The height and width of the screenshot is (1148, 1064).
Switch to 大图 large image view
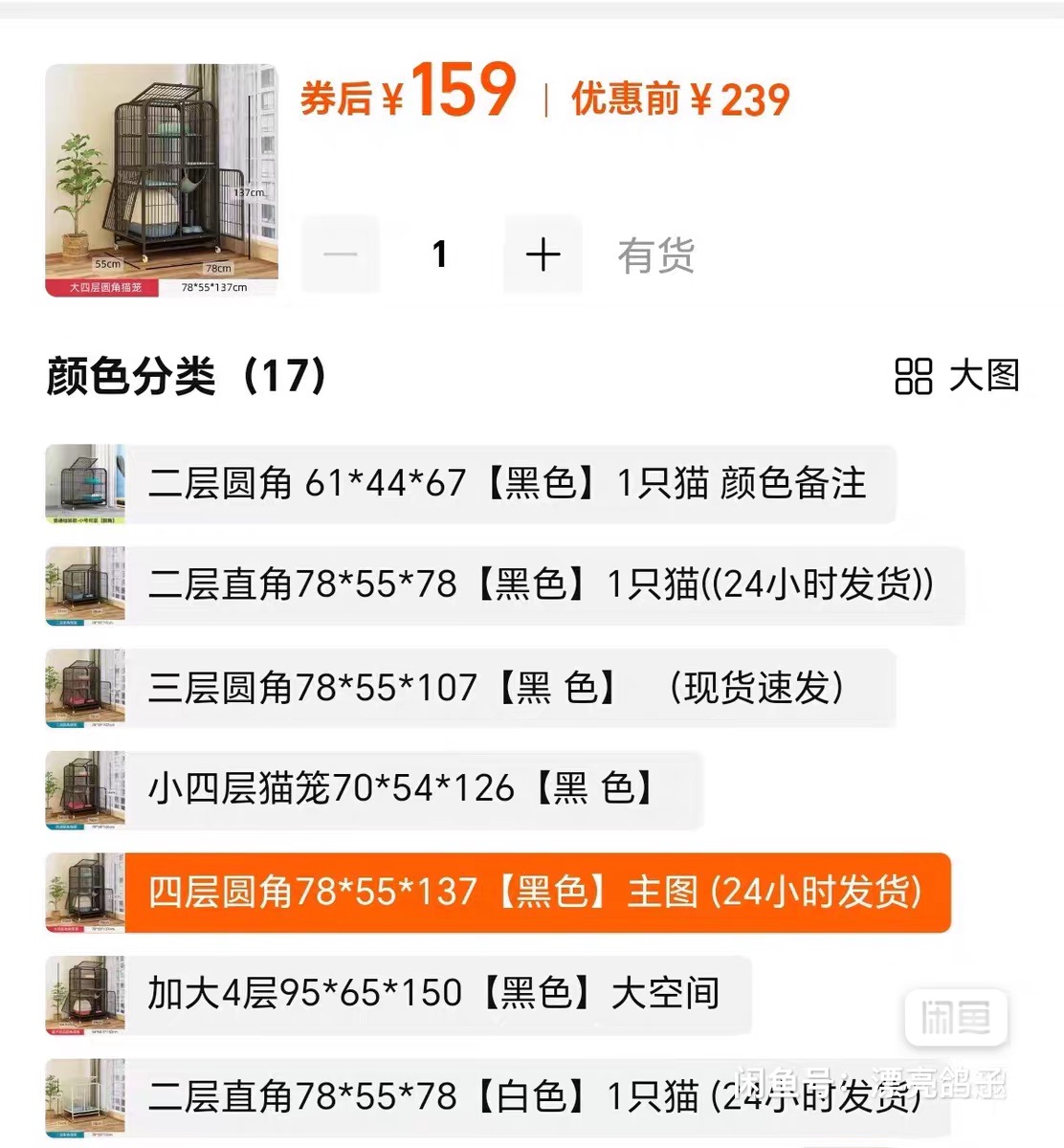coord(956,376)
